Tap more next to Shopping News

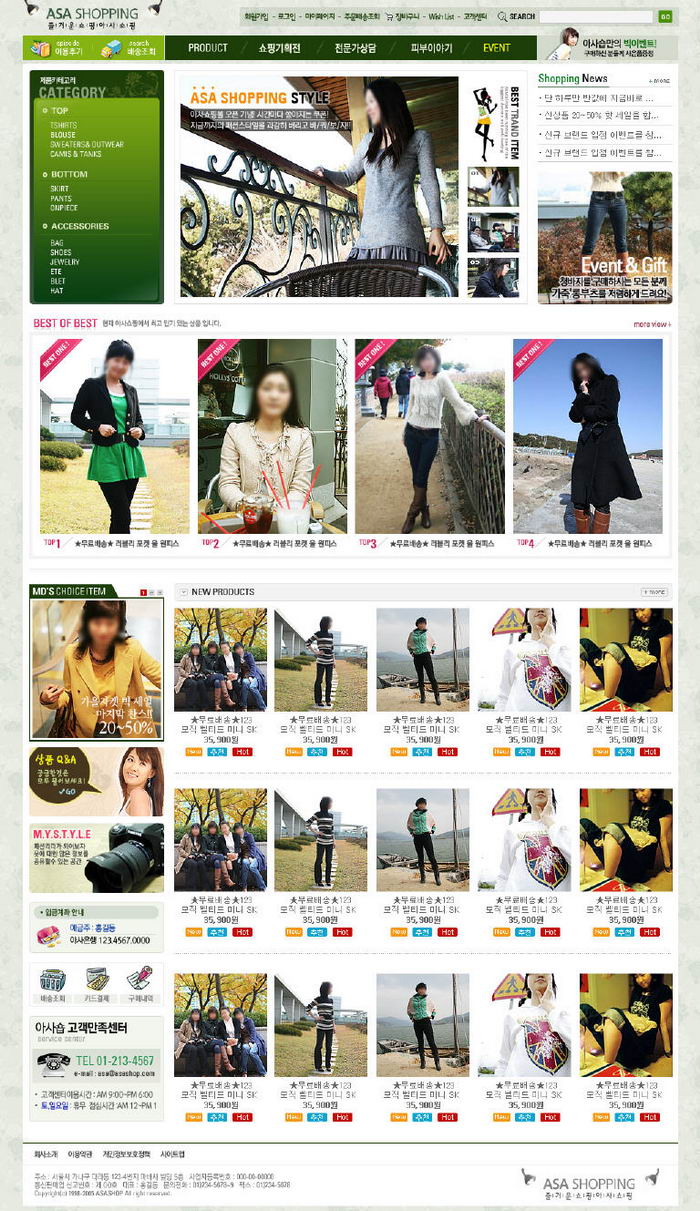point(660,80)
